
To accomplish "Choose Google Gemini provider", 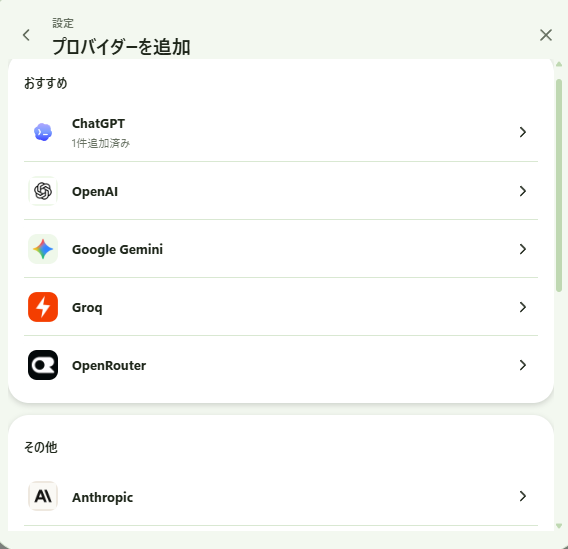I will coord(281,249).
